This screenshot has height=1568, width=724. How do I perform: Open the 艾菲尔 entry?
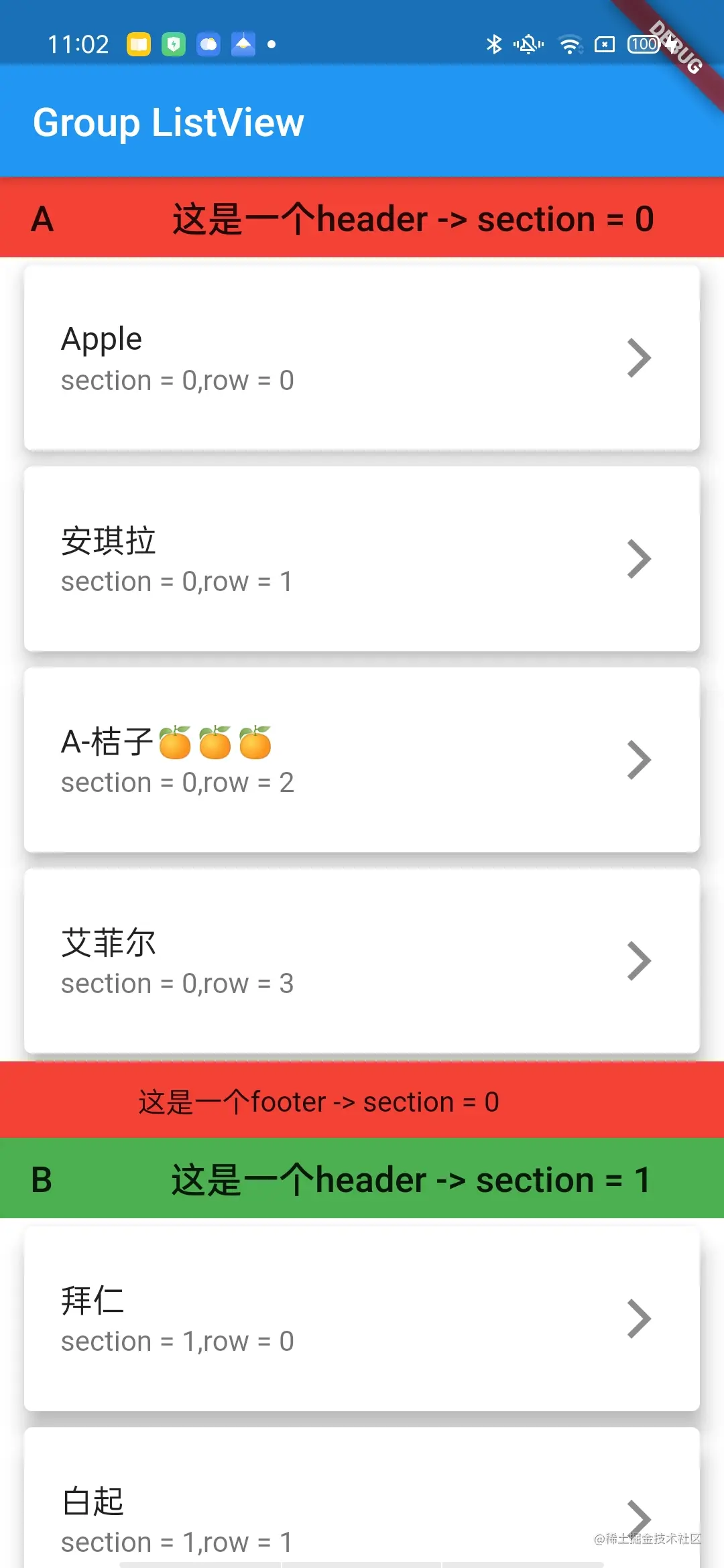[362, 962]
